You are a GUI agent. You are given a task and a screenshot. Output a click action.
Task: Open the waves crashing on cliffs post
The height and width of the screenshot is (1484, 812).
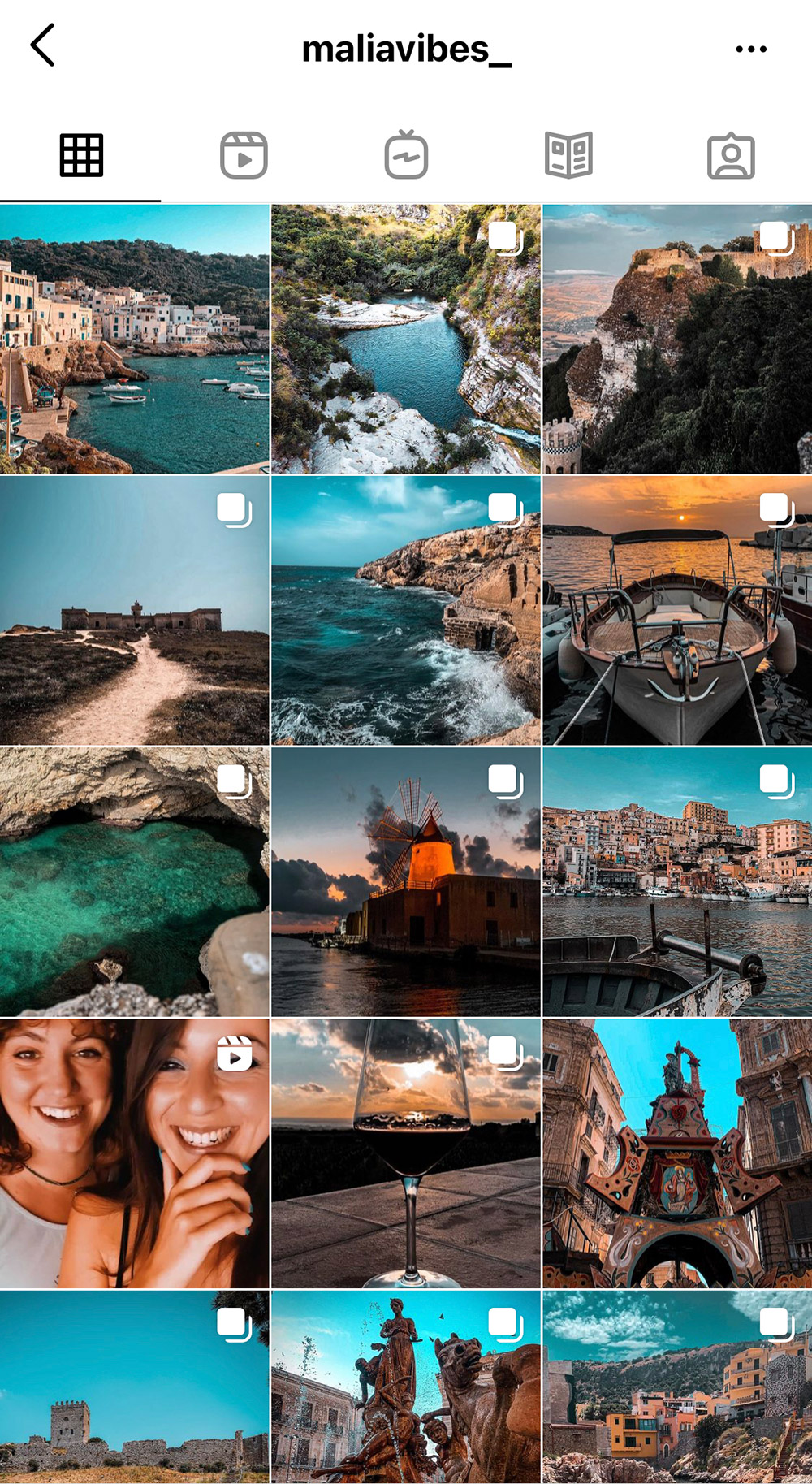coord(405,610)
